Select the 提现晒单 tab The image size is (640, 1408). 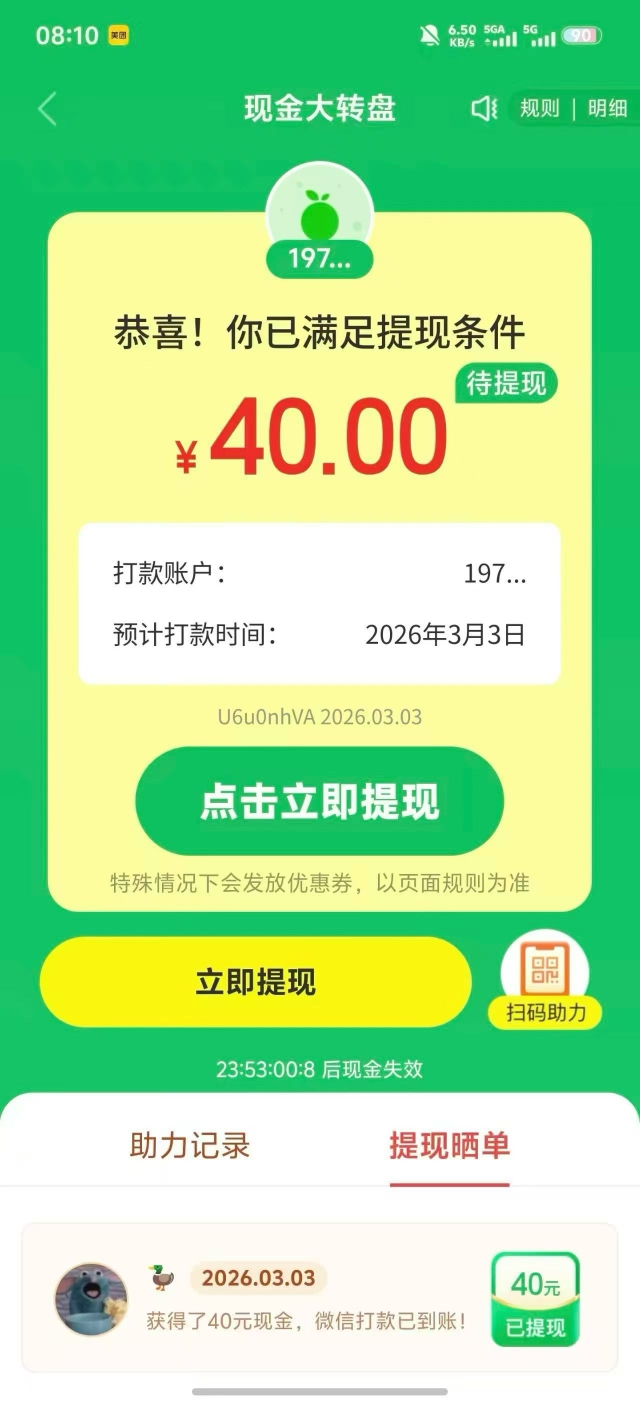tap(449, 1145)
